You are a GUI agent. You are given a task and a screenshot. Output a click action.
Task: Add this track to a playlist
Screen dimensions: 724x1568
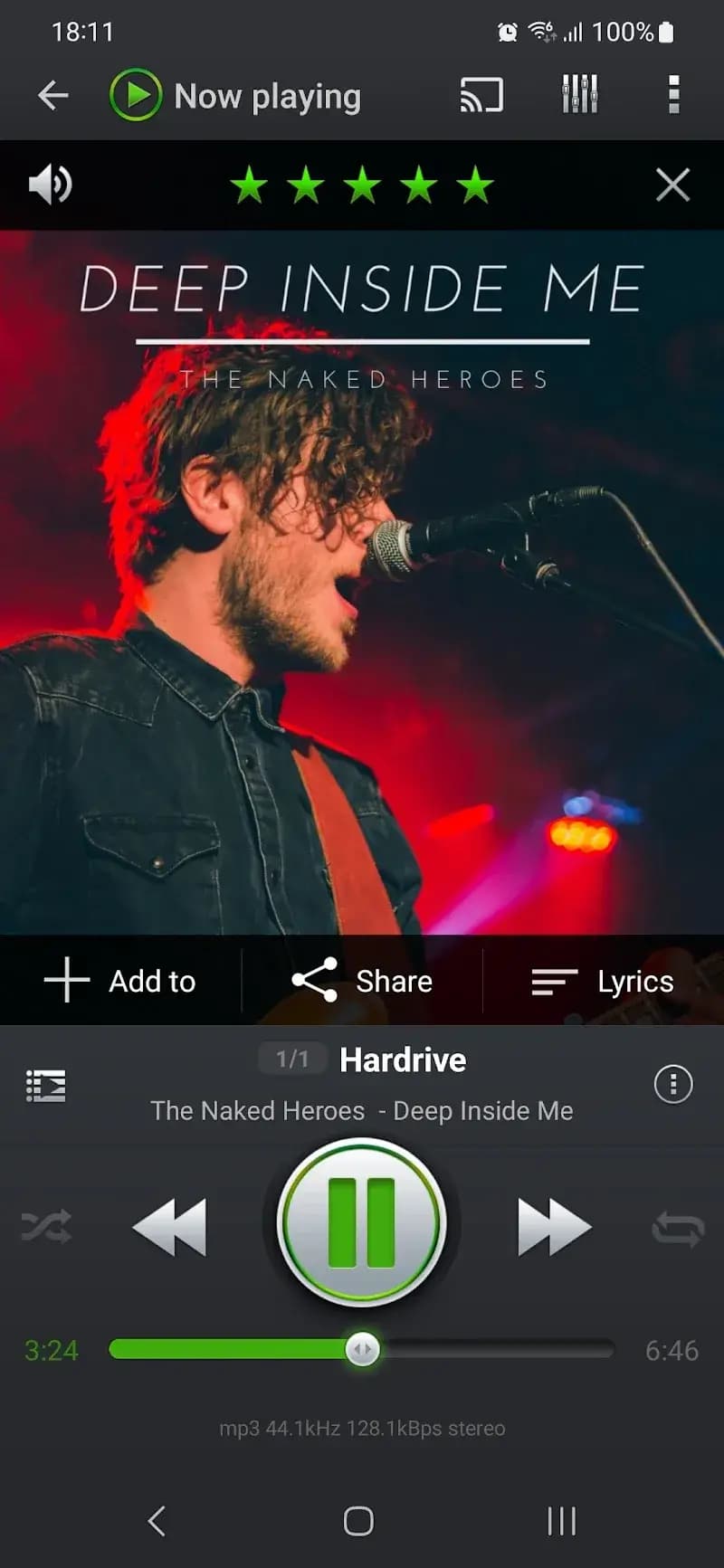120,981
